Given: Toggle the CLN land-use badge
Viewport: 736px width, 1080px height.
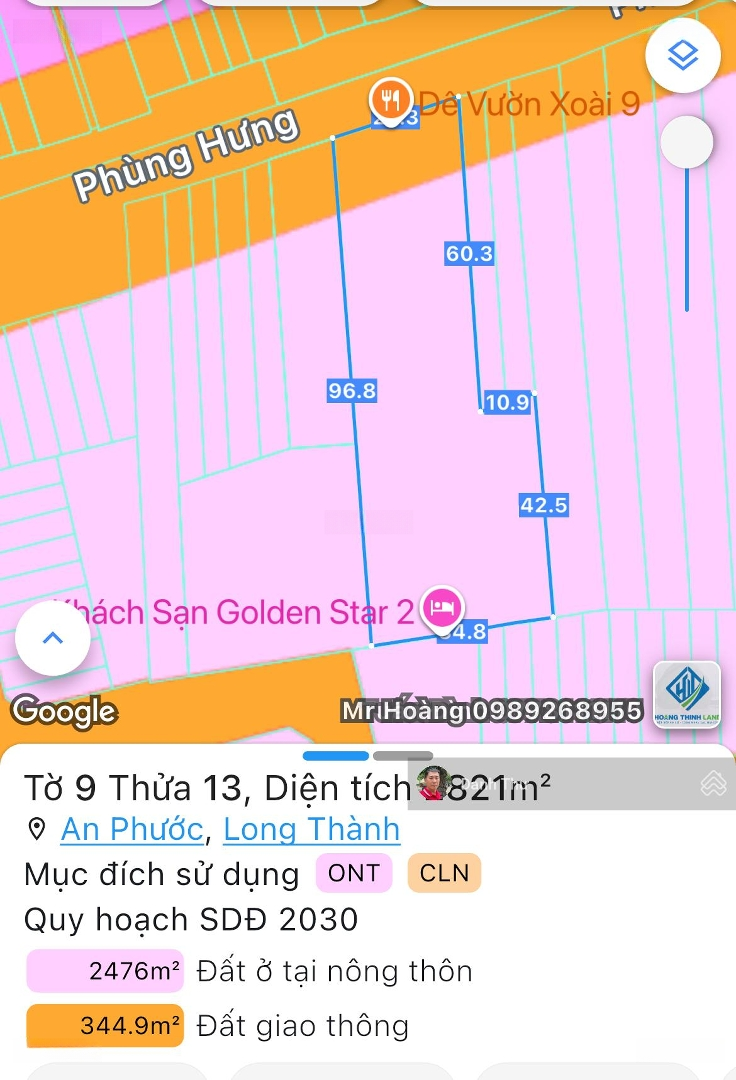Looking at the screenshot, I should pos(444,873).
